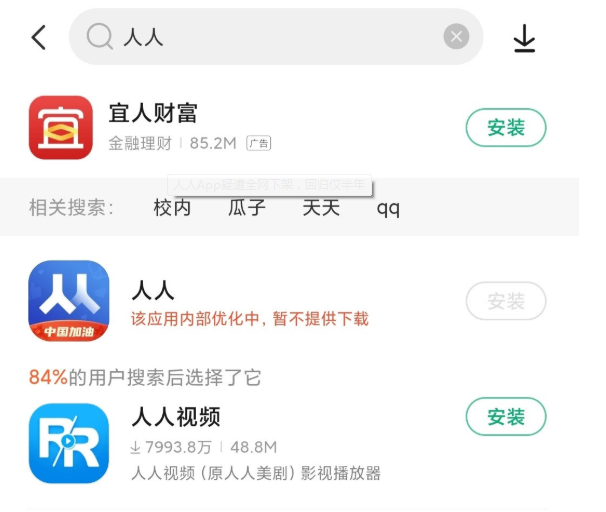Go back using the arrow icon
The image size is (606, 512).
tap(39, 38)
